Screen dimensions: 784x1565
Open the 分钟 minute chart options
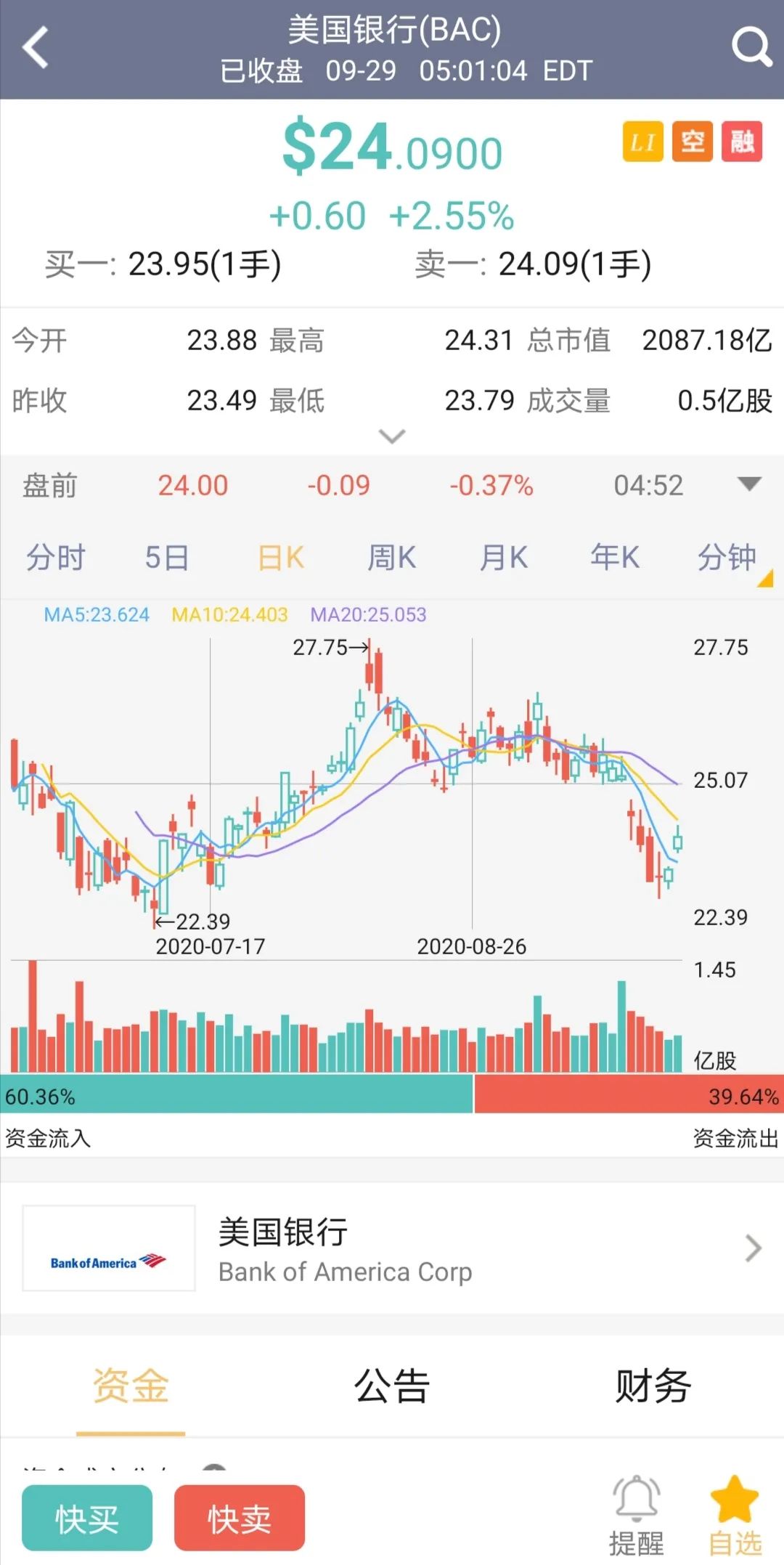click(x=727, y=558)
